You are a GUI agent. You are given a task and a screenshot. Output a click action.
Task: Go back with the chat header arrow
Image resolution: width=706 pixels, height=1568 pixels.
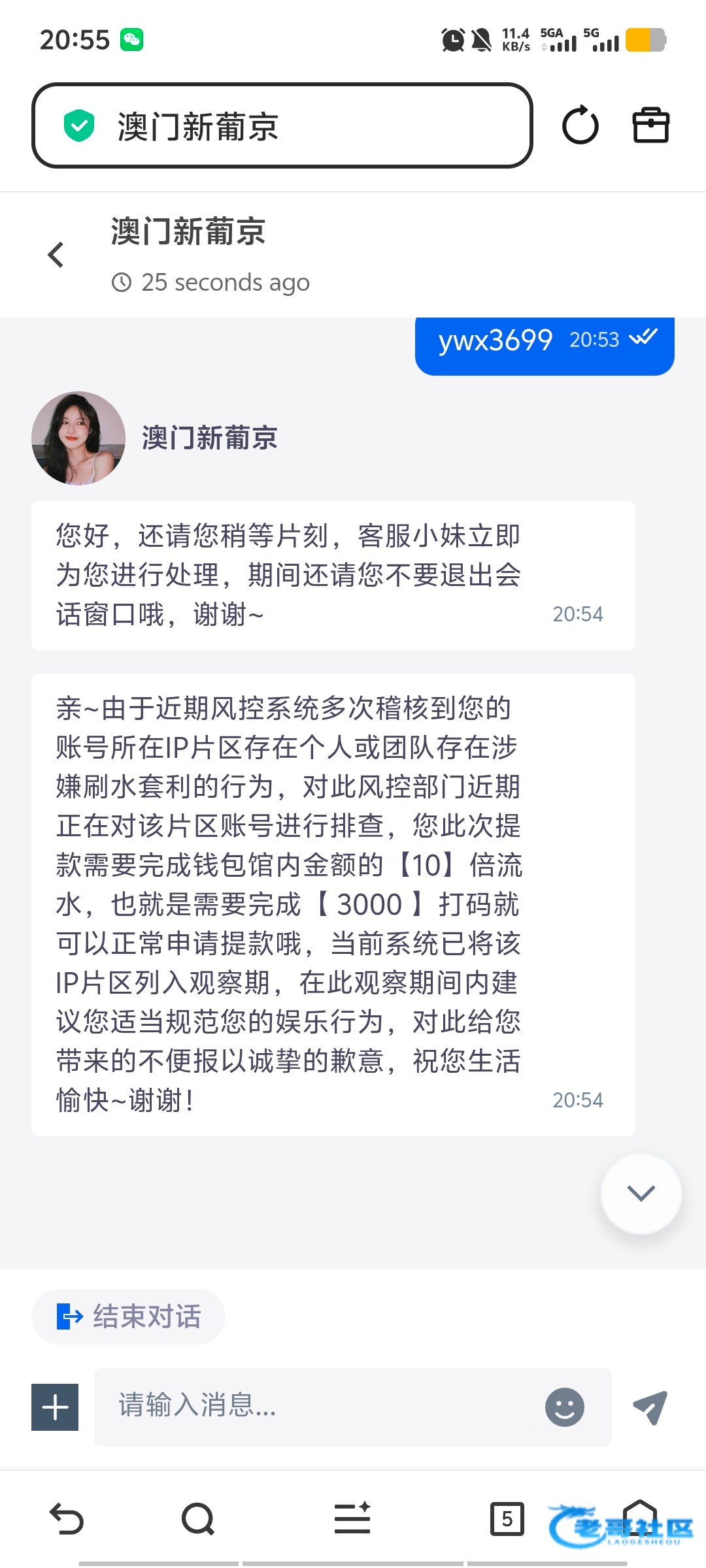56,255
